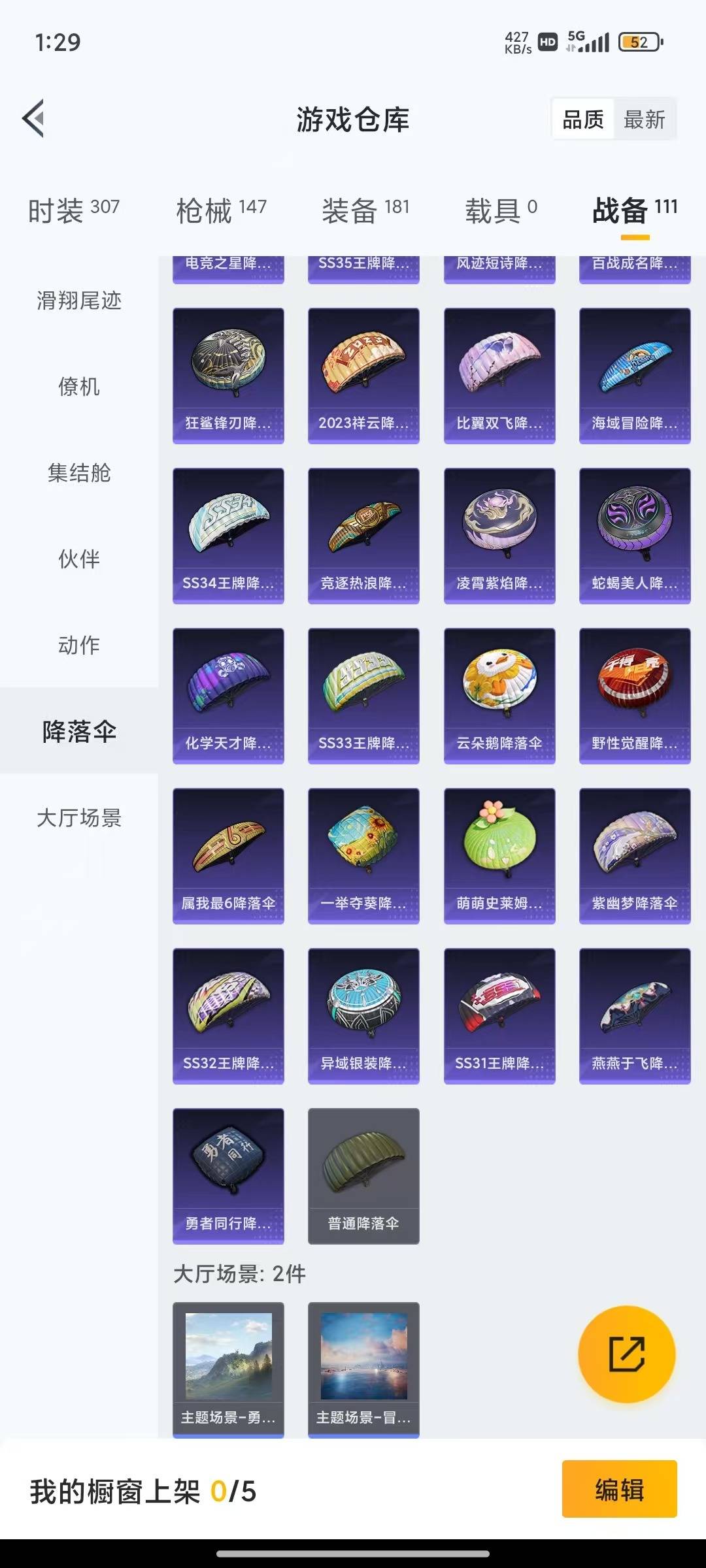Select 动作 category
The image size is (706, 1568).
(x=79, y=645)
